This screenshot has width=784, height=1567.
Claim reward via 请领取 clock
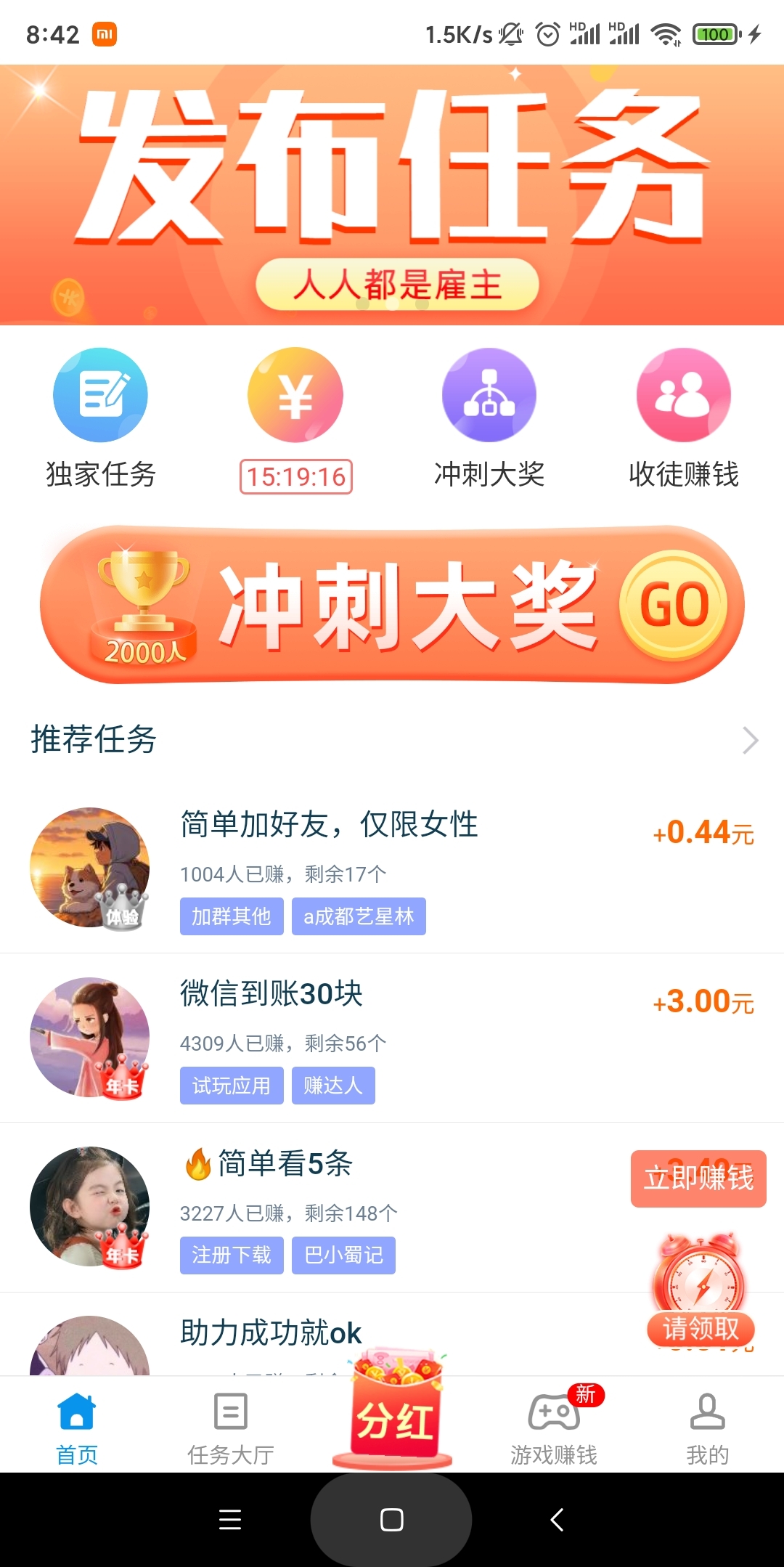tap(701, 1289)
